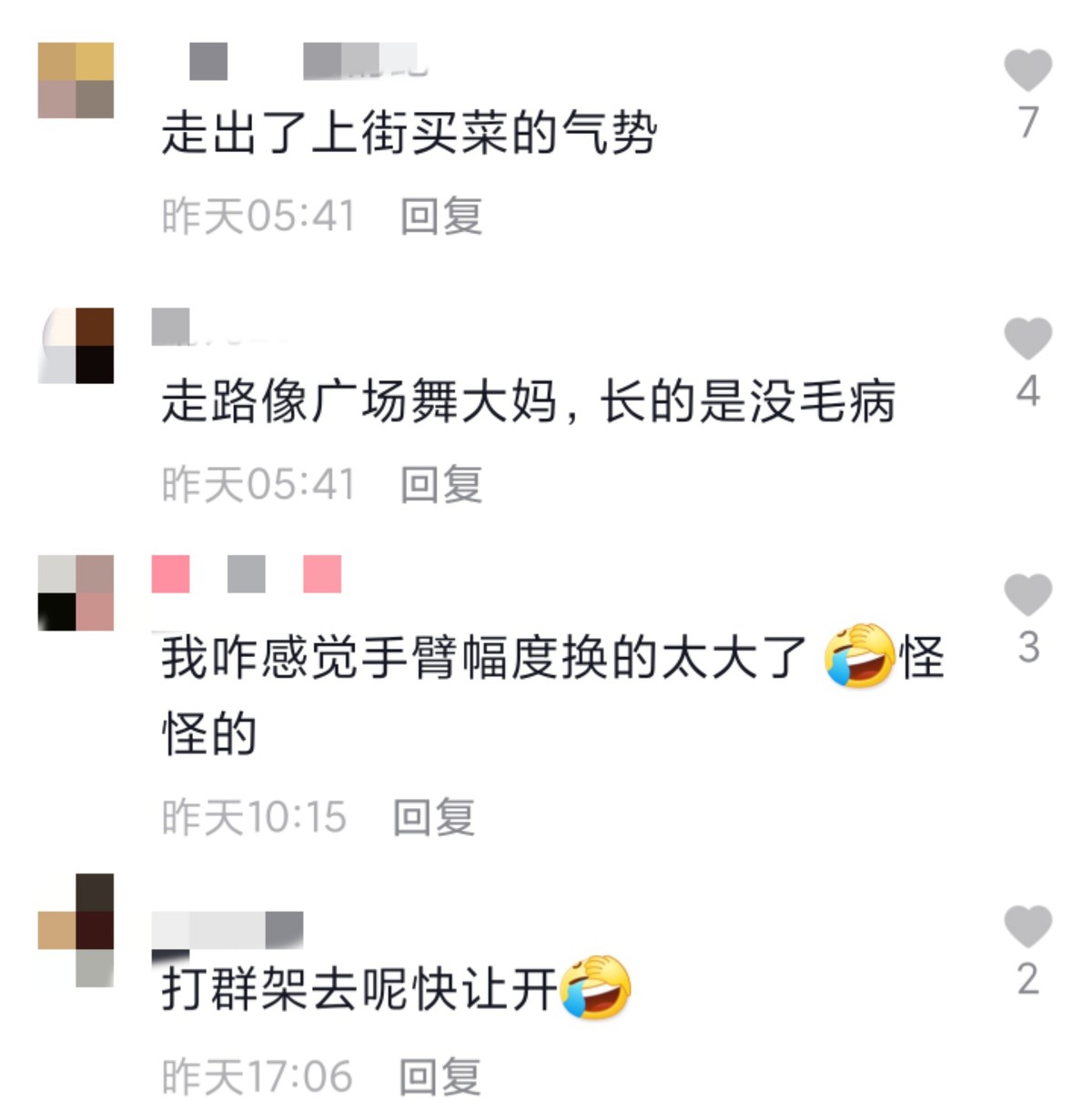Click 回复 under the 手臂幅度 comment

pos(437,814)
